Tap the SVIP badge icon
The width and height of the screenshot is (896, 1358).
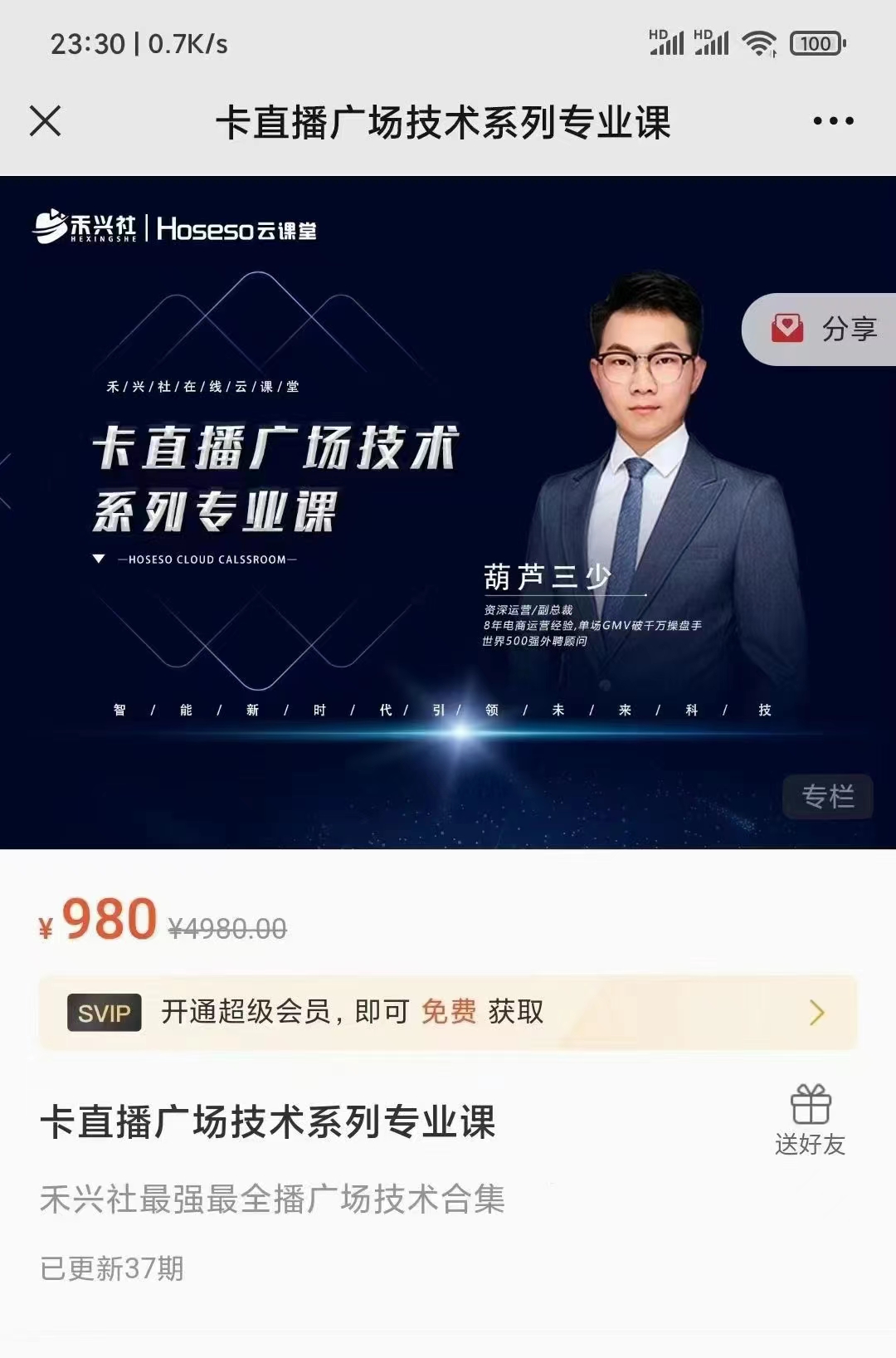[x=104, y=1014]
